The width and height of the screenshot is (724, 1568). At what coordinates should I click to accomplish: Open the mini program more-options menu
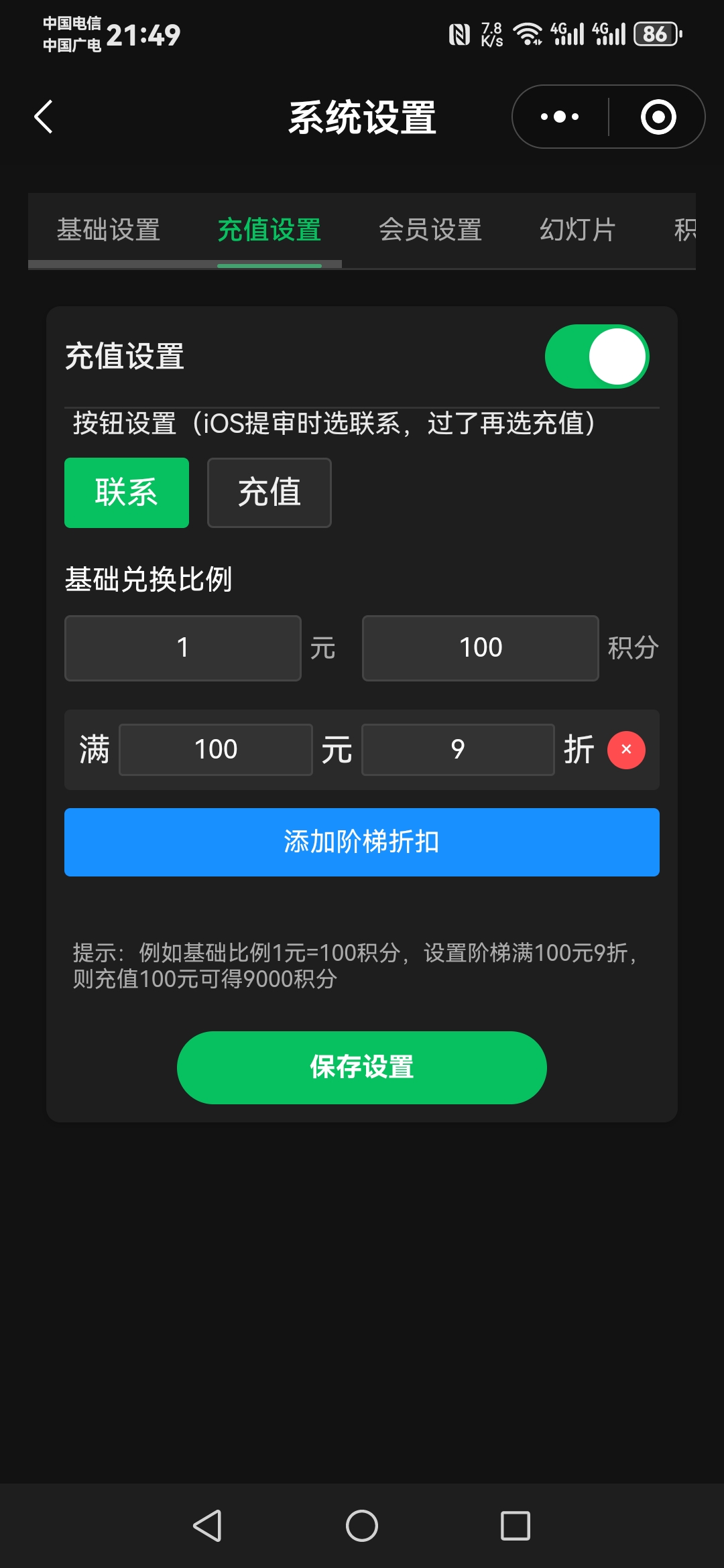[x=560, y=117]
